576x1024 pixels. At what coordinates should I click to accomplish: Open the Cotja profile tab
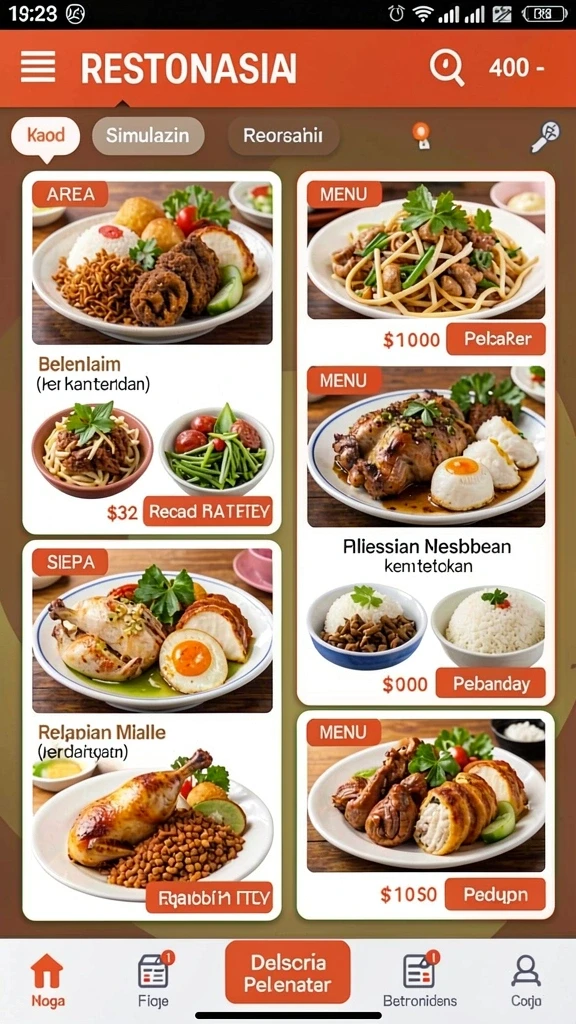pos(526,981)
